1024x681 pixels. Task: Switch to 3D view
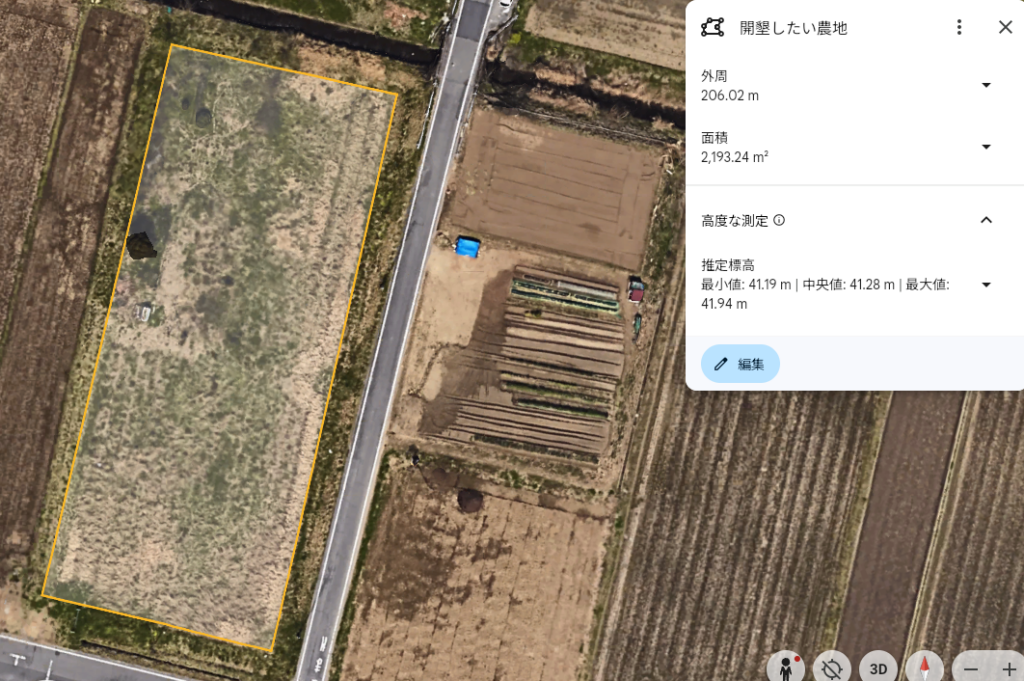pos(879,668)
